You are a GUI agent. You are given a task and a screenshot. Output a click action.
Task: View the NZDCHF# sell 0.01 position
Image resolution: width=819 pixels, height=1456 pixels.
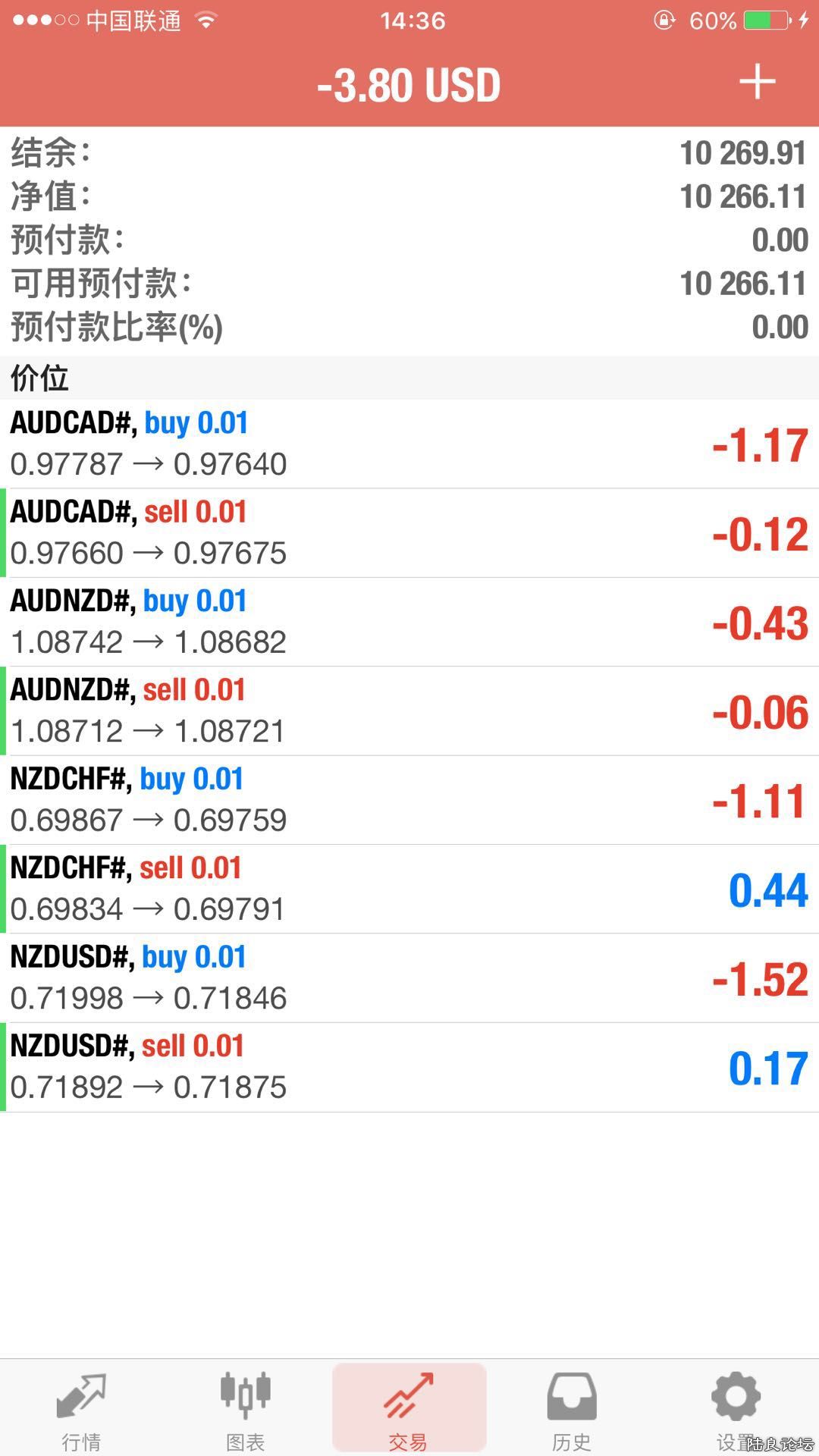coord(409,889)
